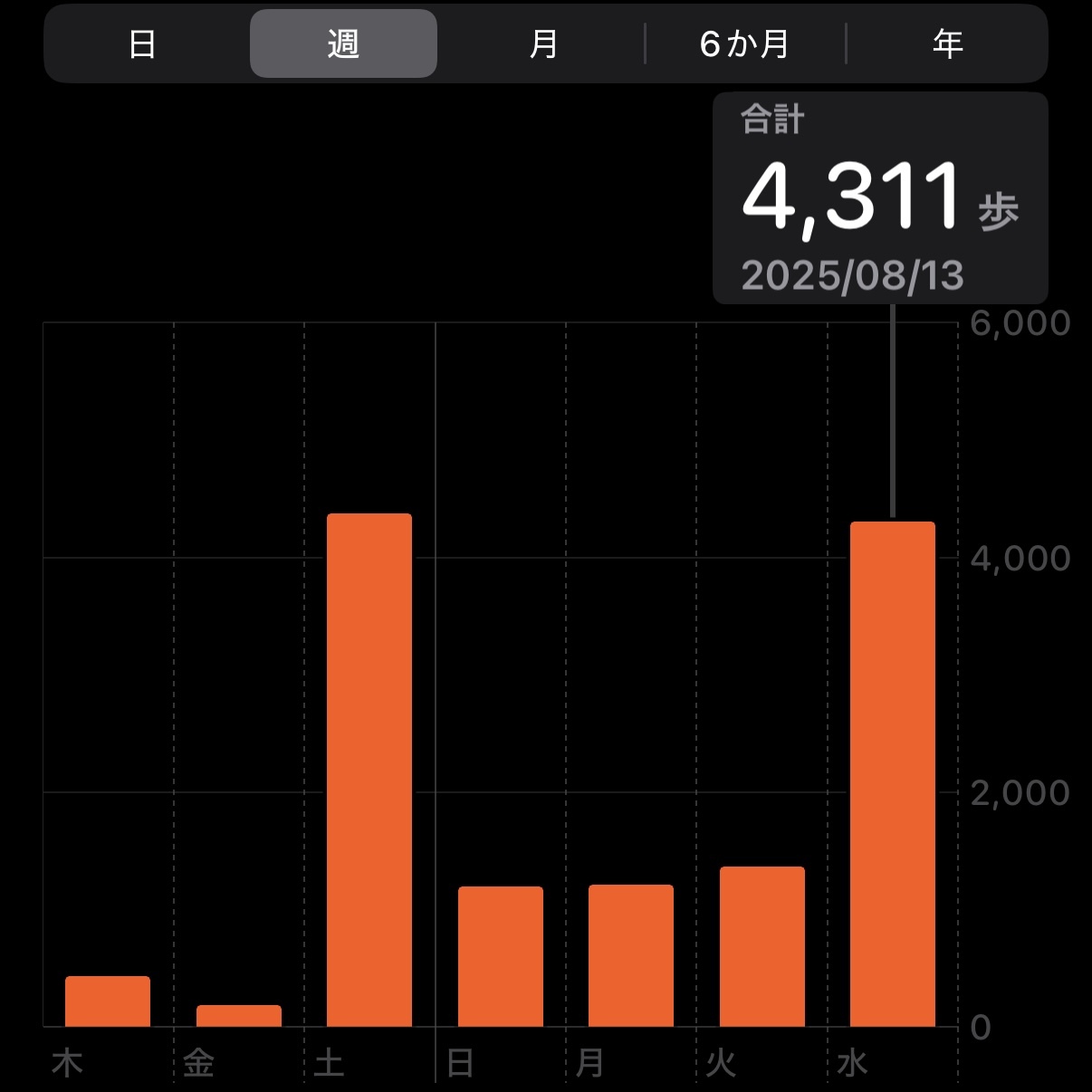Screen dimensions: 1092x1092
Task: Switch to the 6か月 view
Action: coord(744,43)
